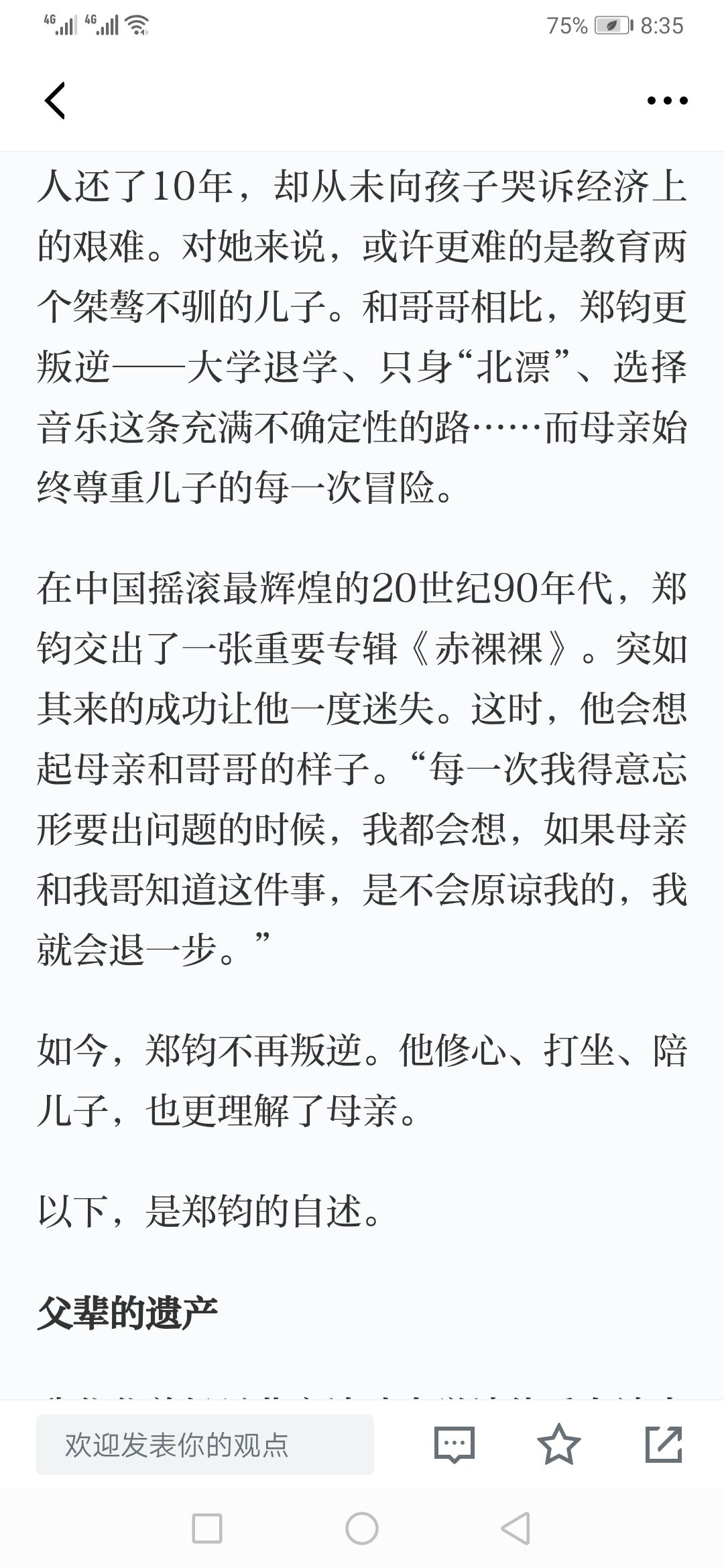Open the recent apps square
Image resolution: width=724 pixels, height=1568 pixels.
click(207, 1529)
